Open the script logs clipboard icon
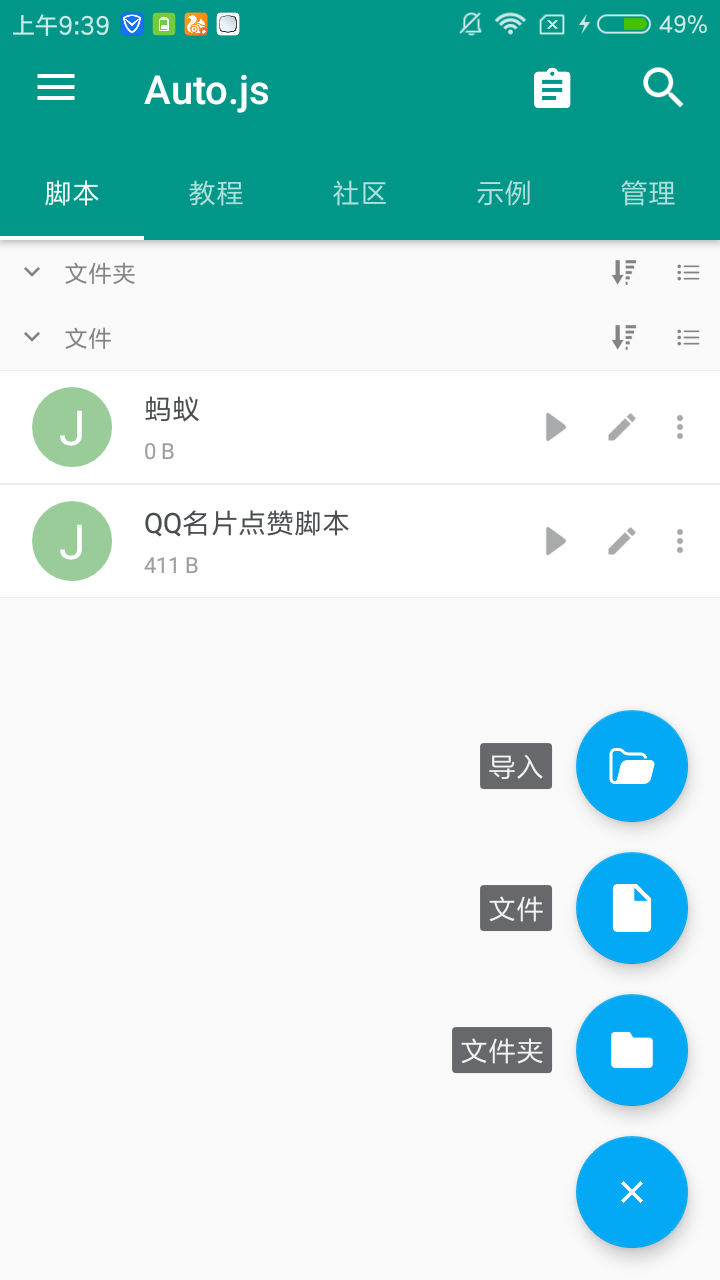 pyautogui.click(x=552, y=88)
